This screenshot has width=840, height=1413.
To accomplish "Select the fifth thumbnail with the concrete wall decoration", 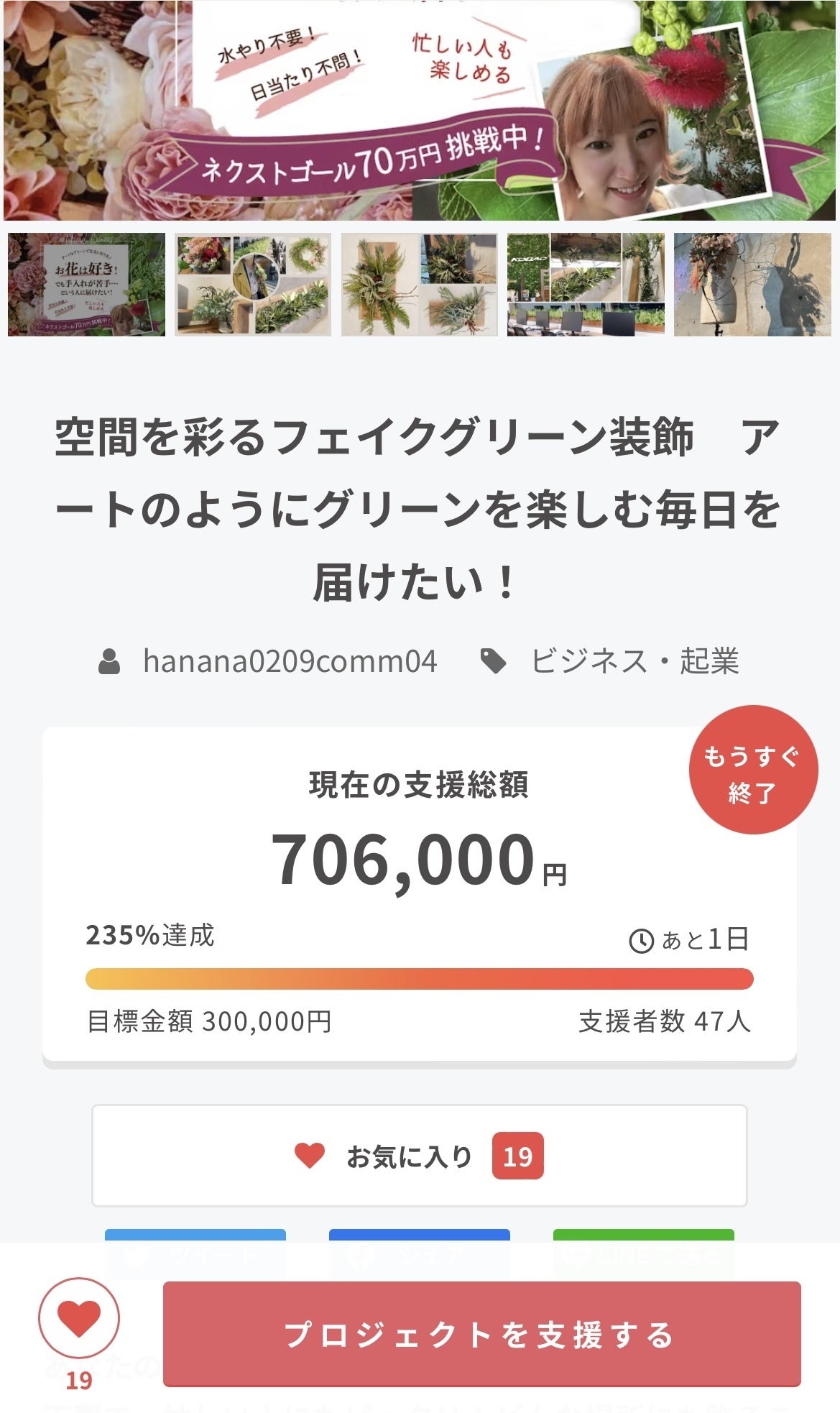I will tap(752, 285).
